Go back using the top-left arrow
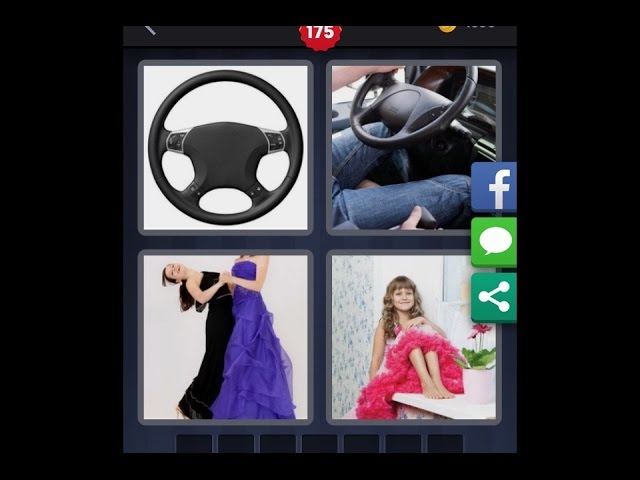The image size is (640, 480). coord(149,30)
